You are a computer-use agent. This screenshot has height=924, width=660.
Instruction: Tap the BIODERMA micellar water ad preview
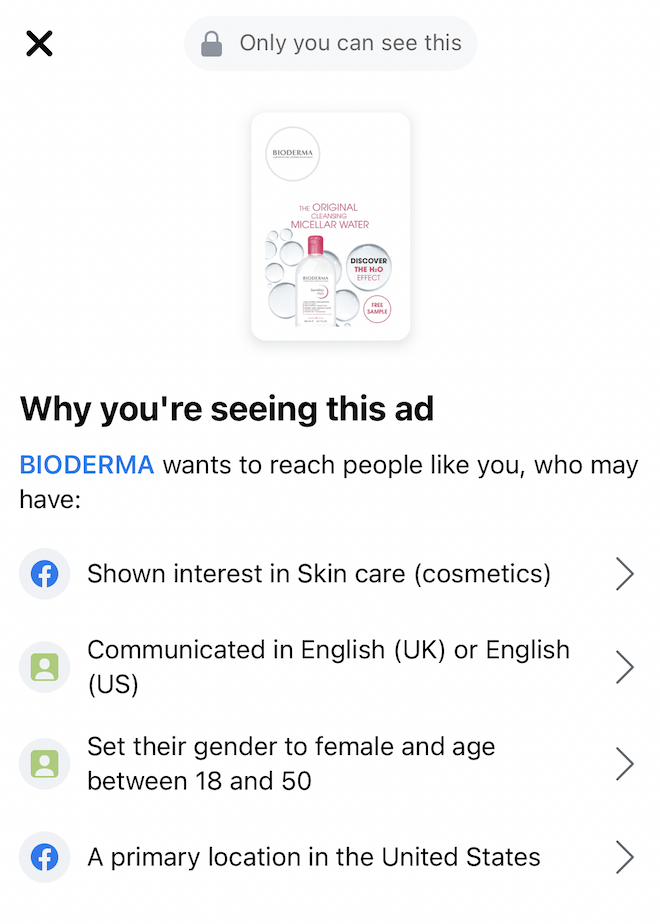(x=330, y=227)
